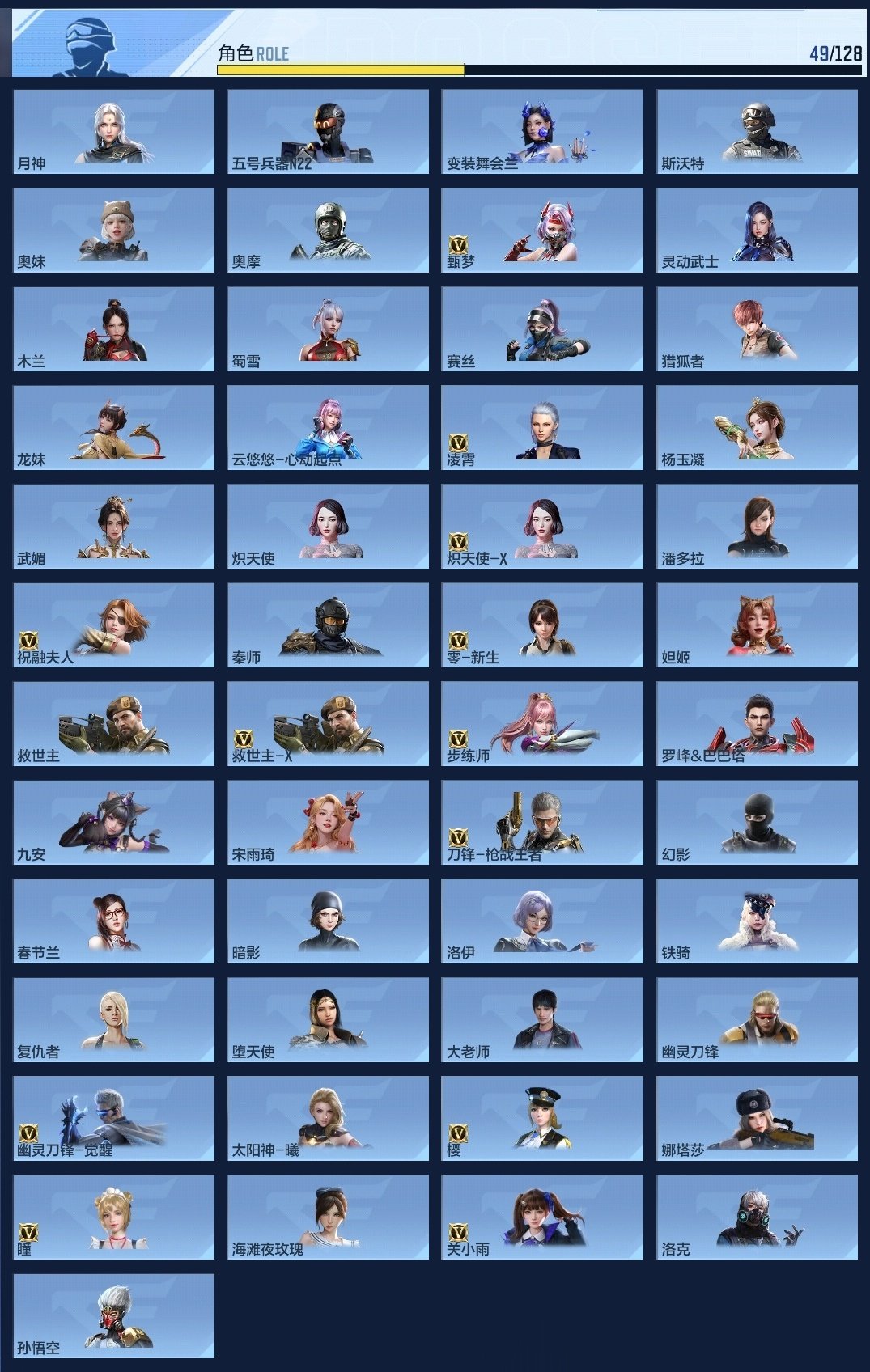Open the 月神 character card
The height and width of the screenshot is (1372, 870).
(x=113, y=131)
